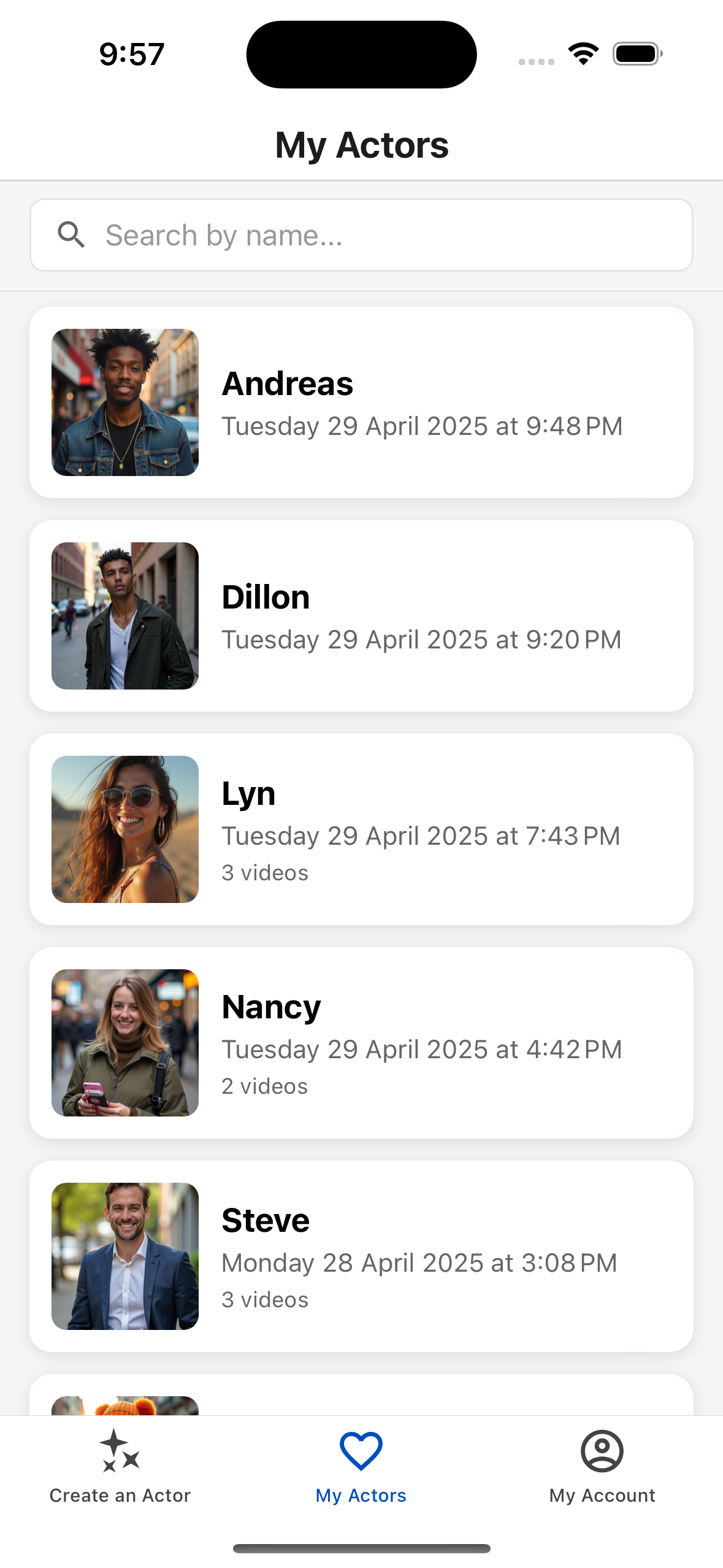Viewport: 723px width, 1568px height.
Task: Open the Dillon actor card
Action: pyautogui.click(x=361, y=616)
